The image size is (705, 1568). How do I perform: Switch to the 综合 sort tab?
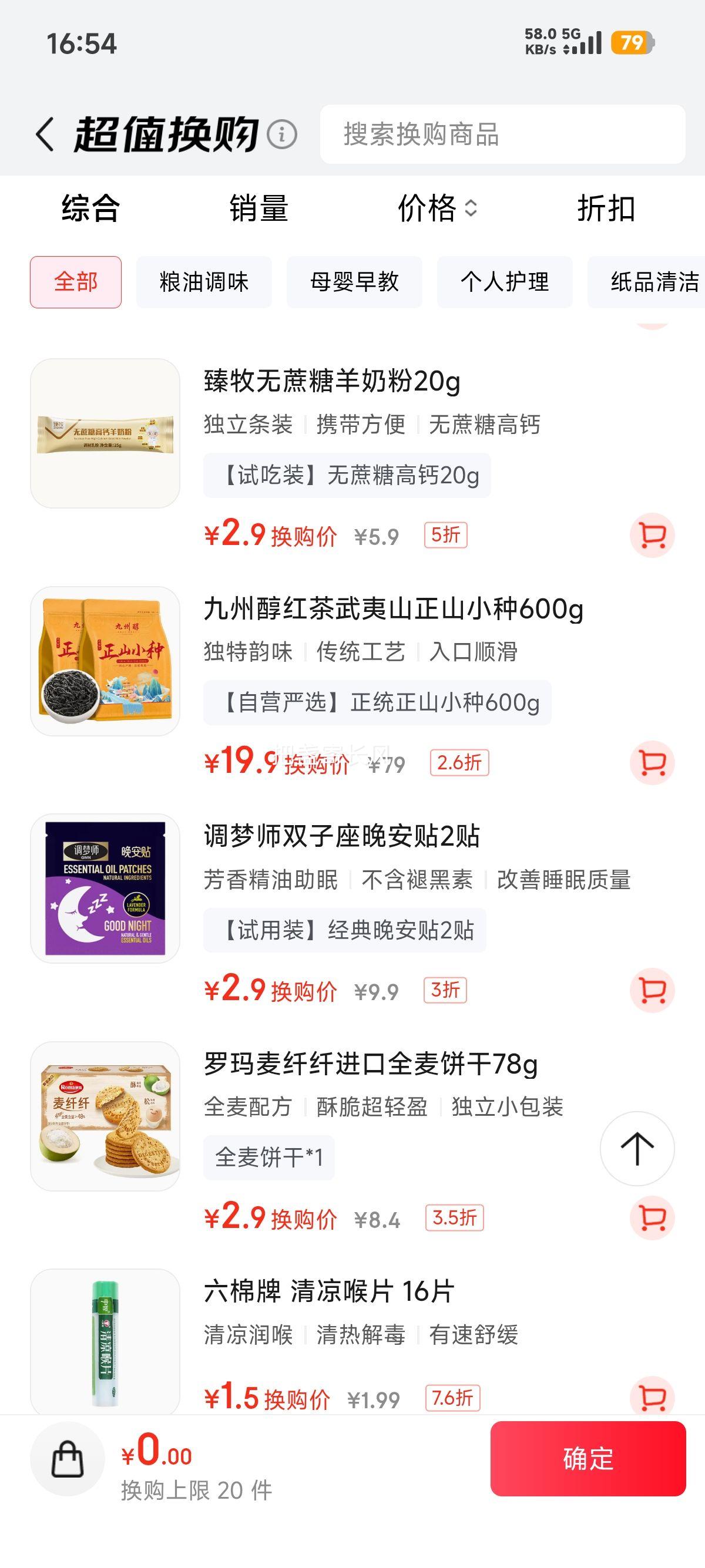(90, 209)
